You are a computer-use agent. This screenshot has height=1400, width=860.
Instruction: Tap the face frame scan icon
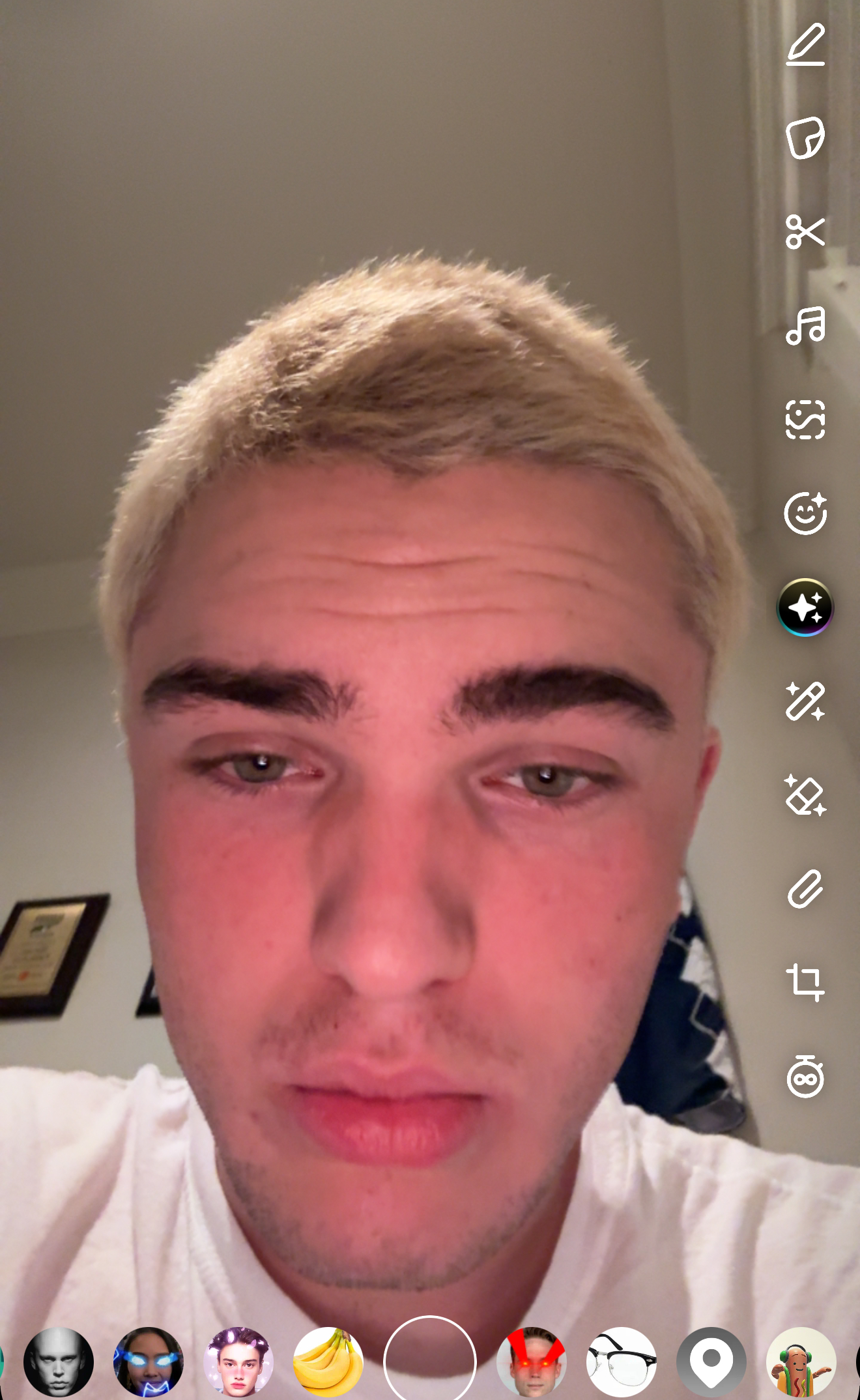click(805, 419)
